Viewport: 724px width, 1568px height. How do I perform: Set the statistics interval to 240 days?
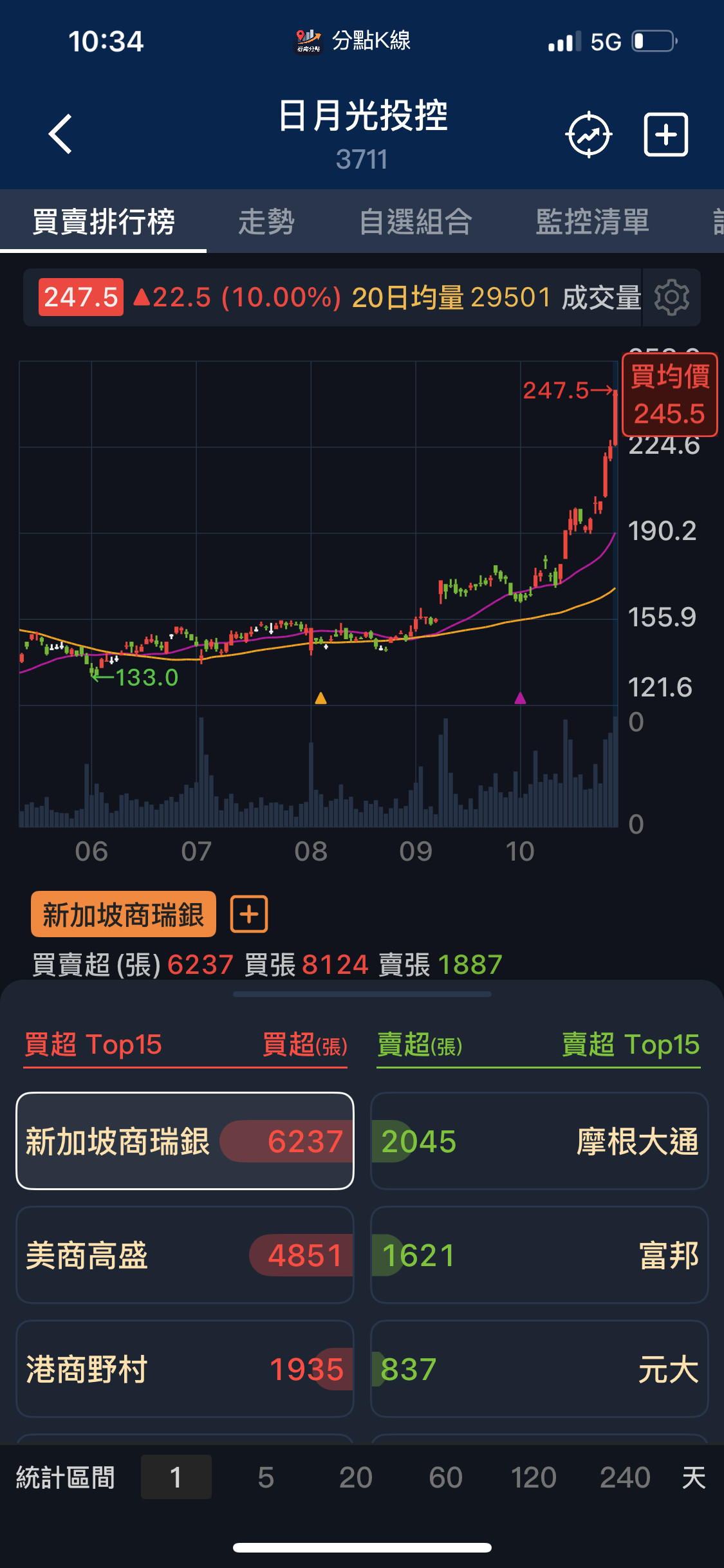625,1477
